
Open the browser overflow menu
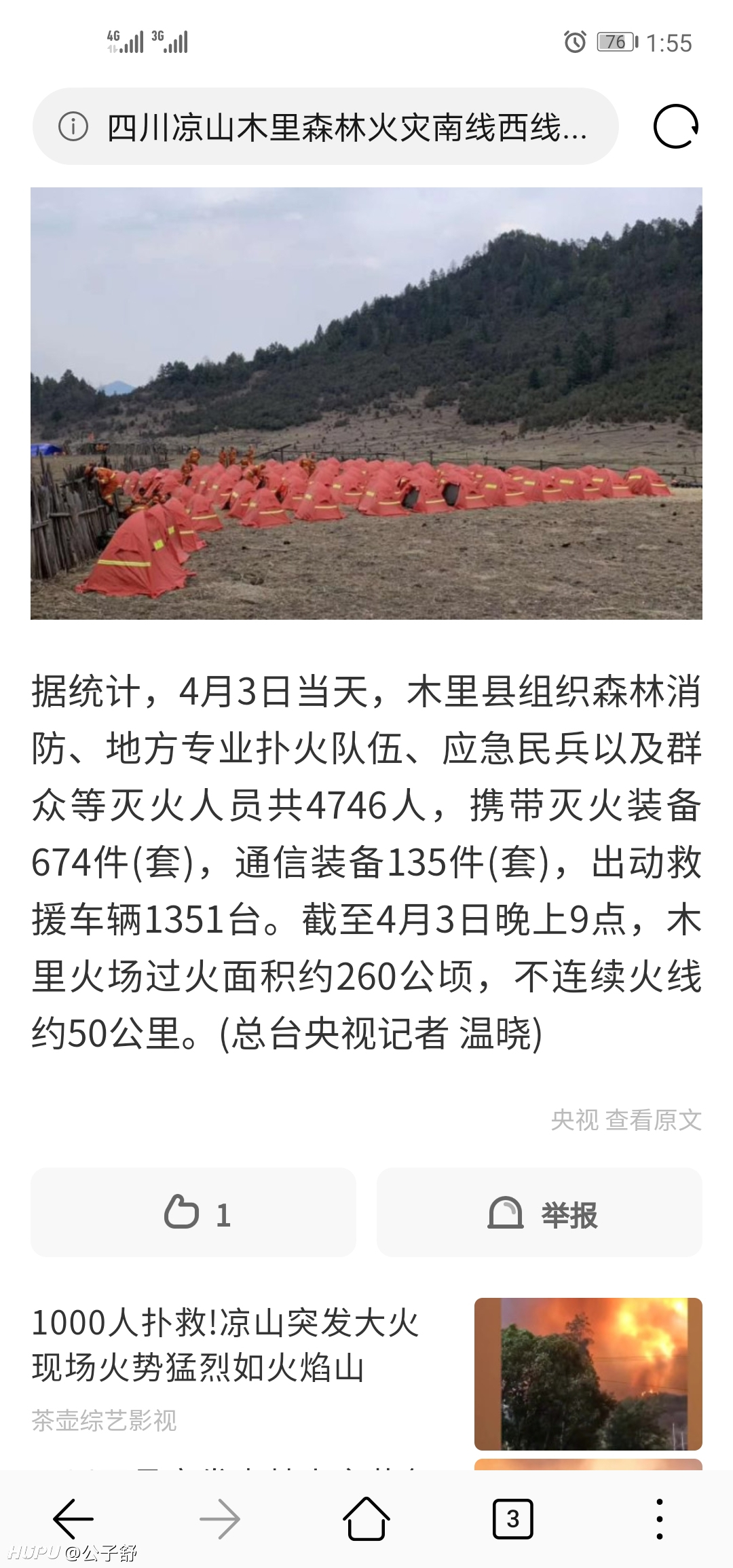tap(660, 1519)
